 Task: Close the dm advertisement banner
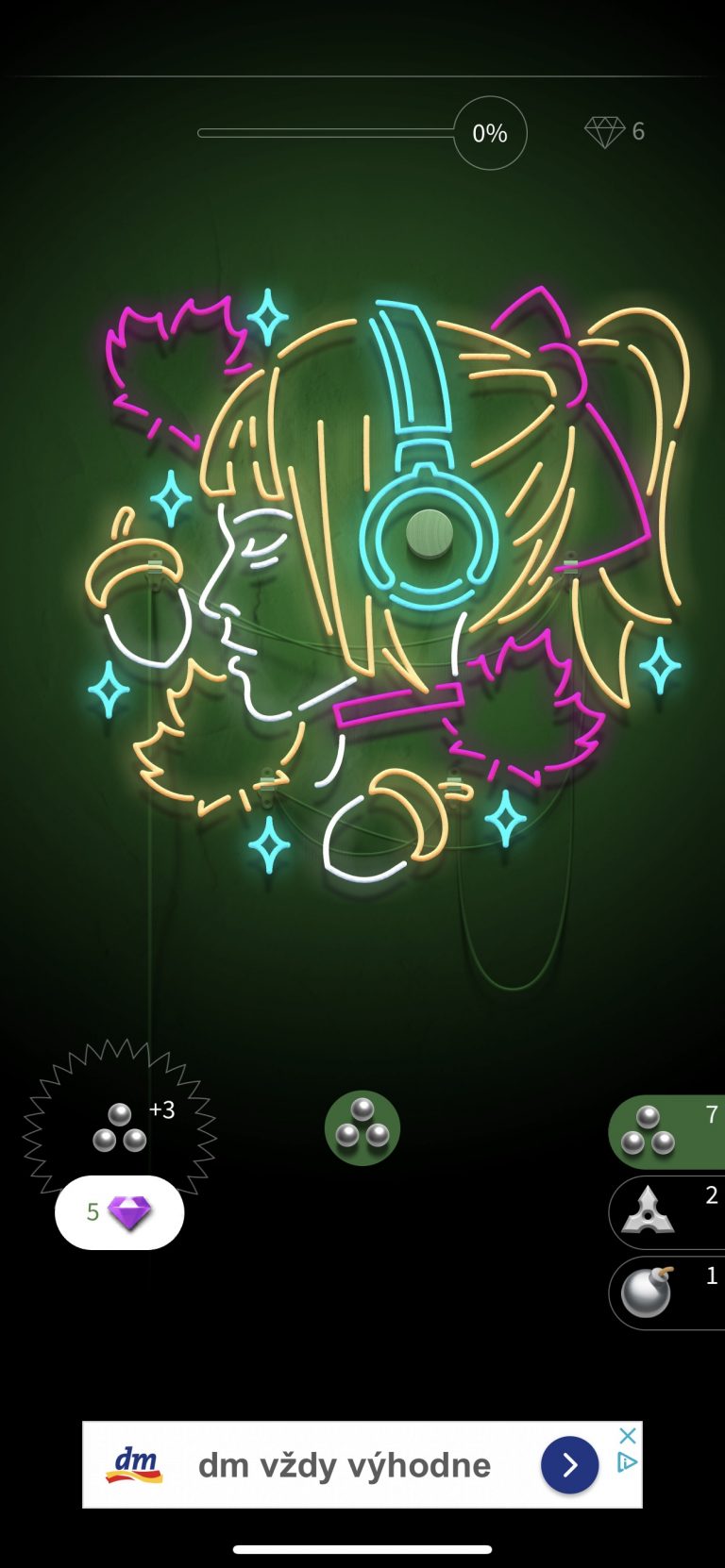(x=627, y=1436)
